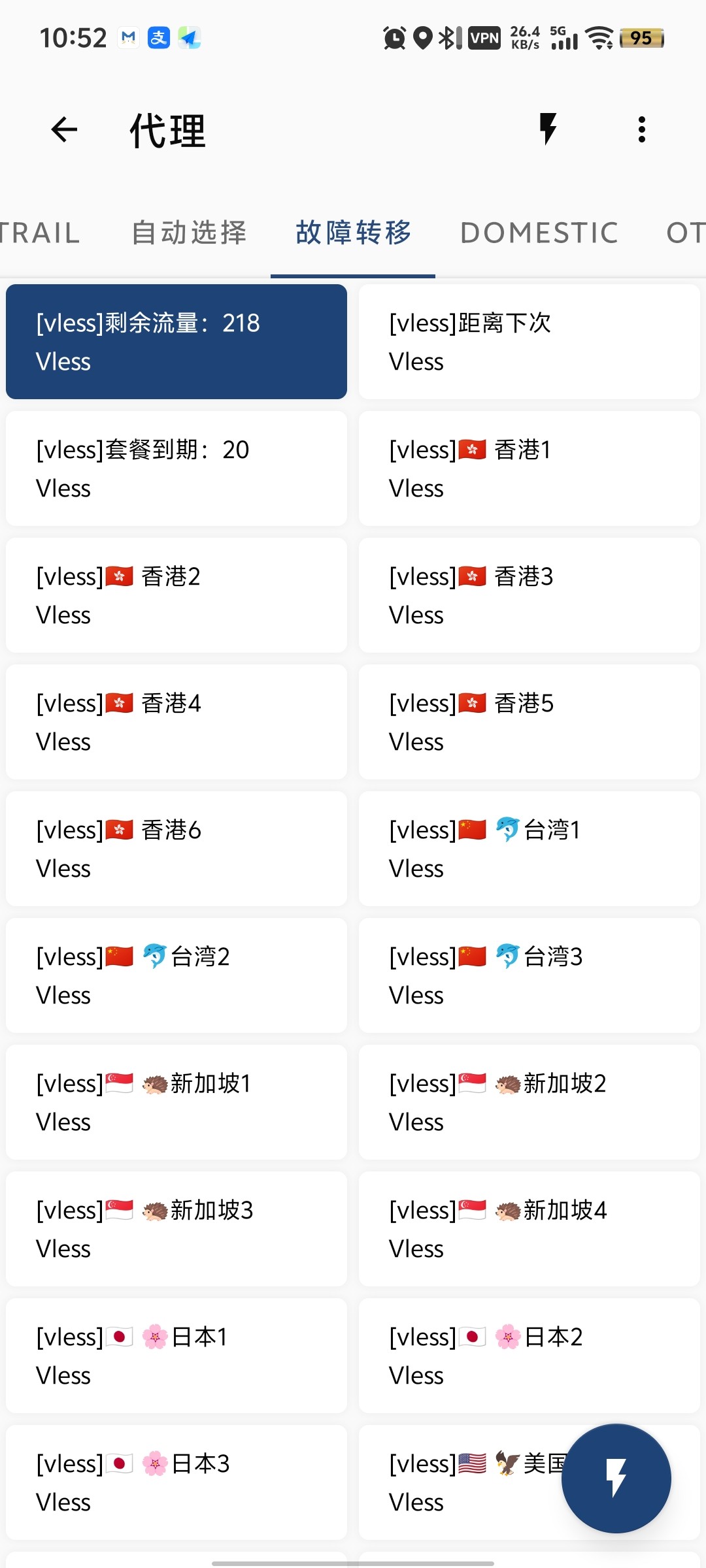This screenshot has height=1568, width=706.
Task: Tap the floating lightning speed test button
Action: [616, 1478]
